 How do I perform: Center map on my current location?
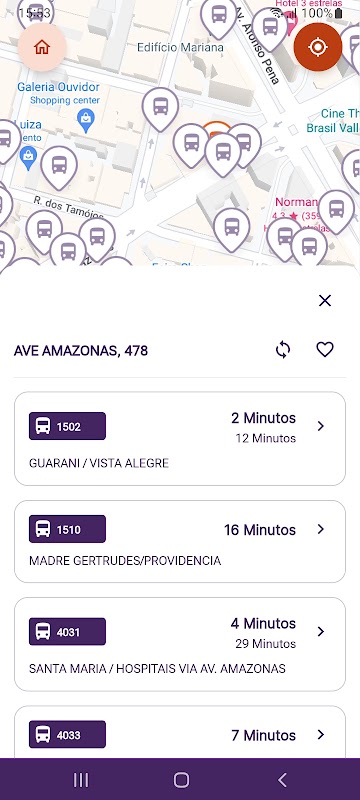tap(317, 47)
